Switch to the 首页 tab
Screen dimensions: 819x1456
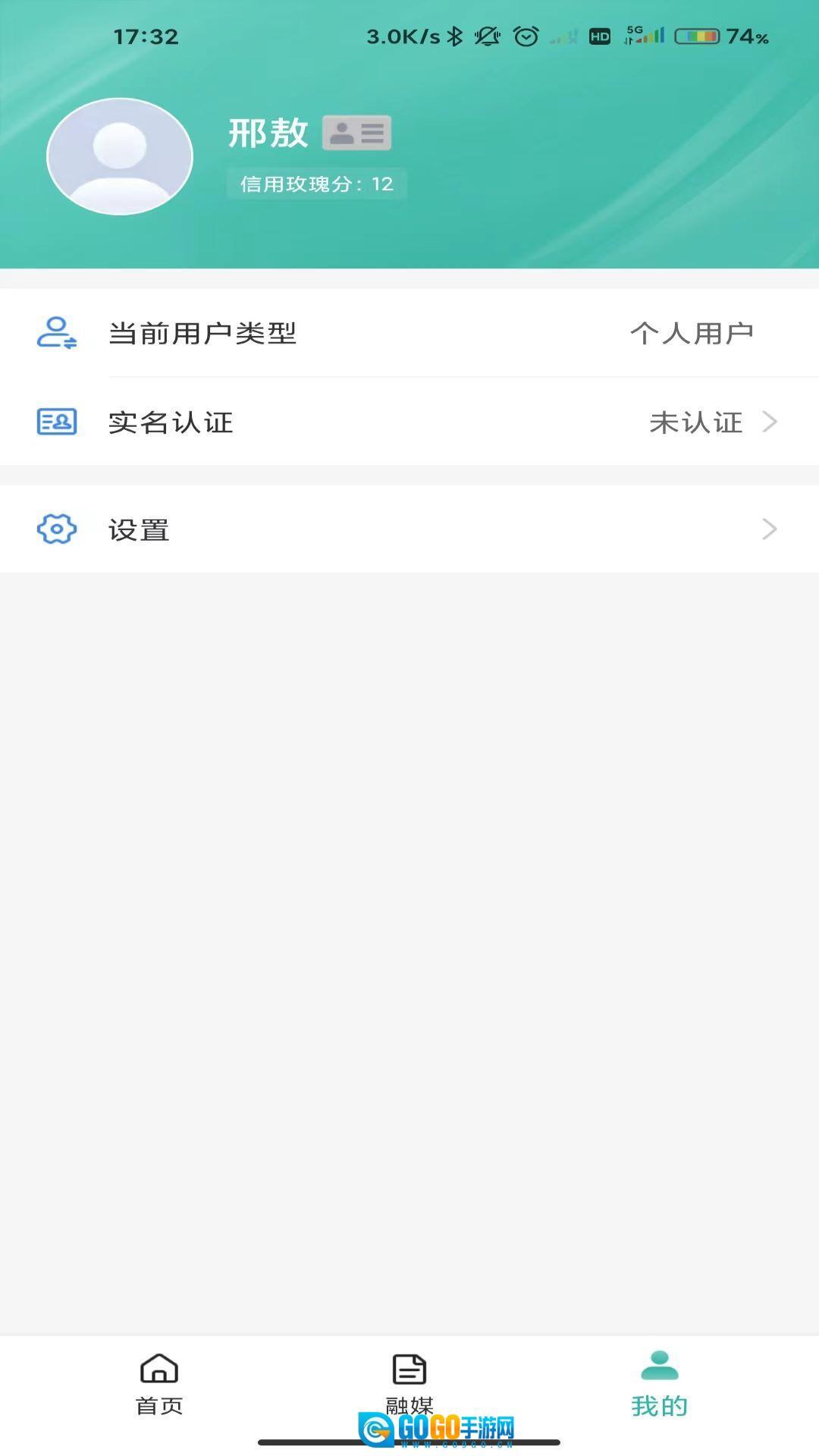pos(159,1383)
